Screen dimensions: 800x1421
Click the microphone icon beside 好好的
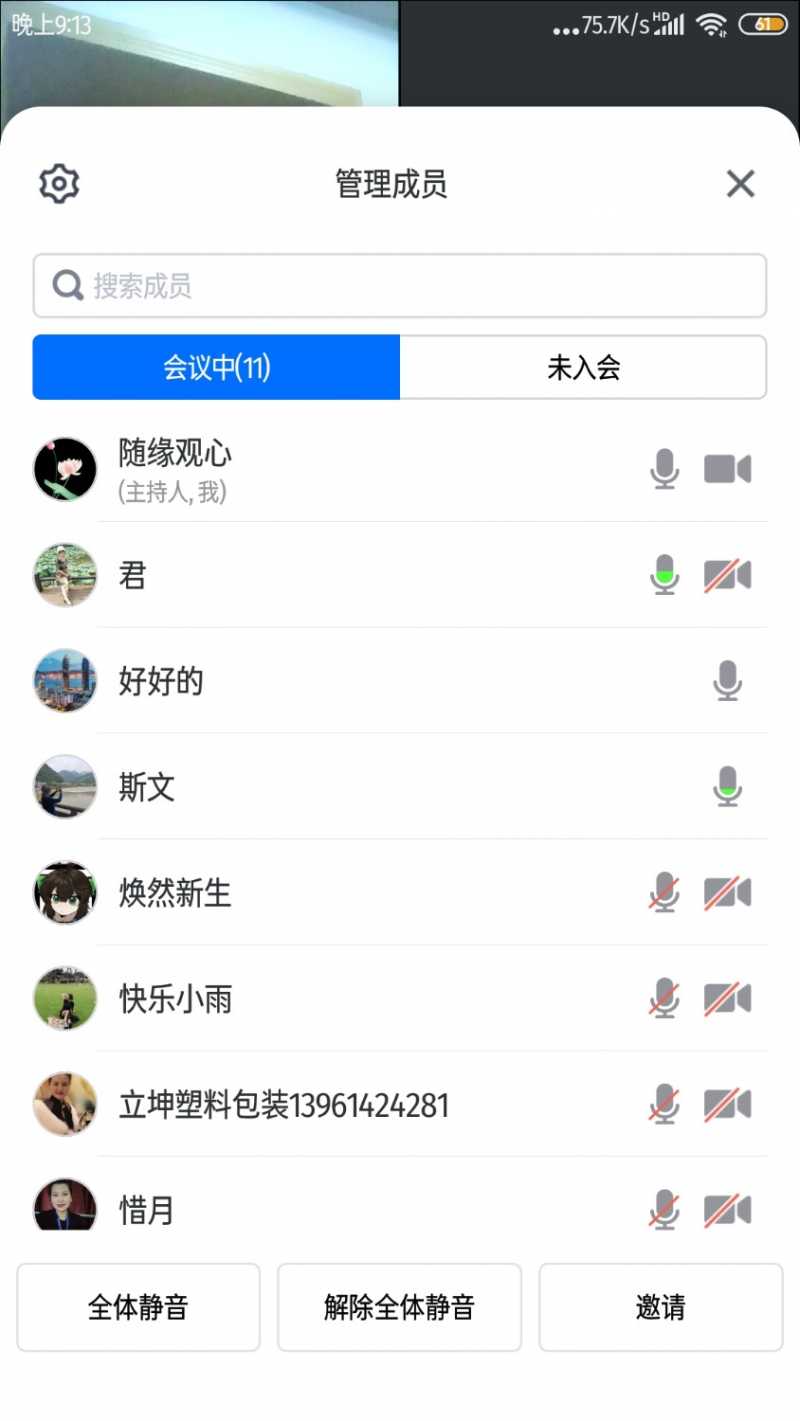727,681
